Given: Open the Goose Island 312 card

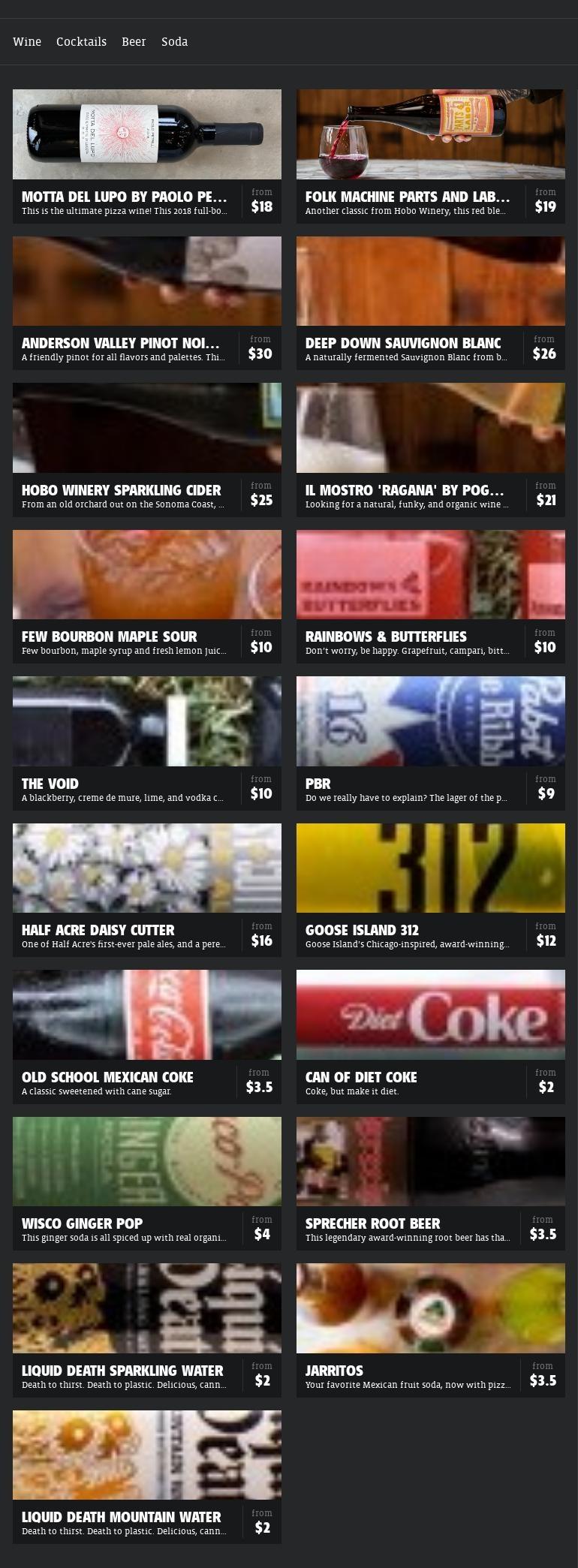Looking at the screenshot, I should click(430, 889).
